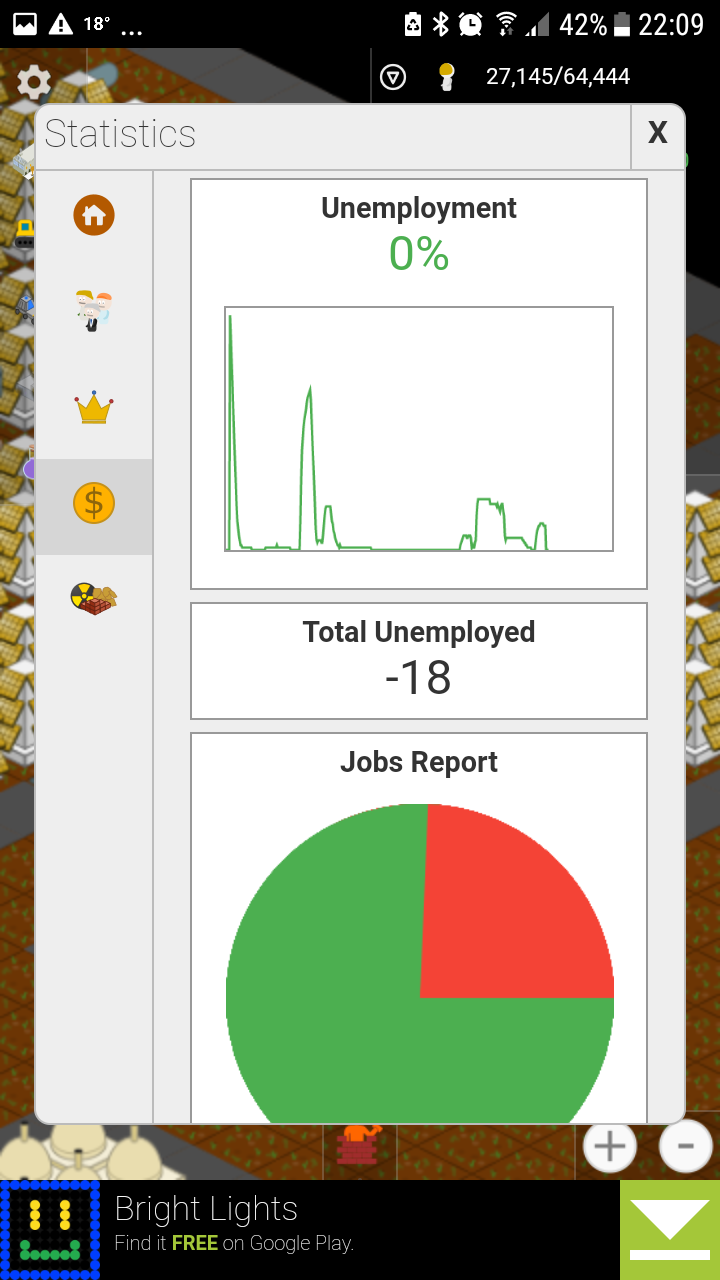720x1280 pixels.
Task: Open the home statistics tab
Action: pyautogui.click(x=94, y=215)
